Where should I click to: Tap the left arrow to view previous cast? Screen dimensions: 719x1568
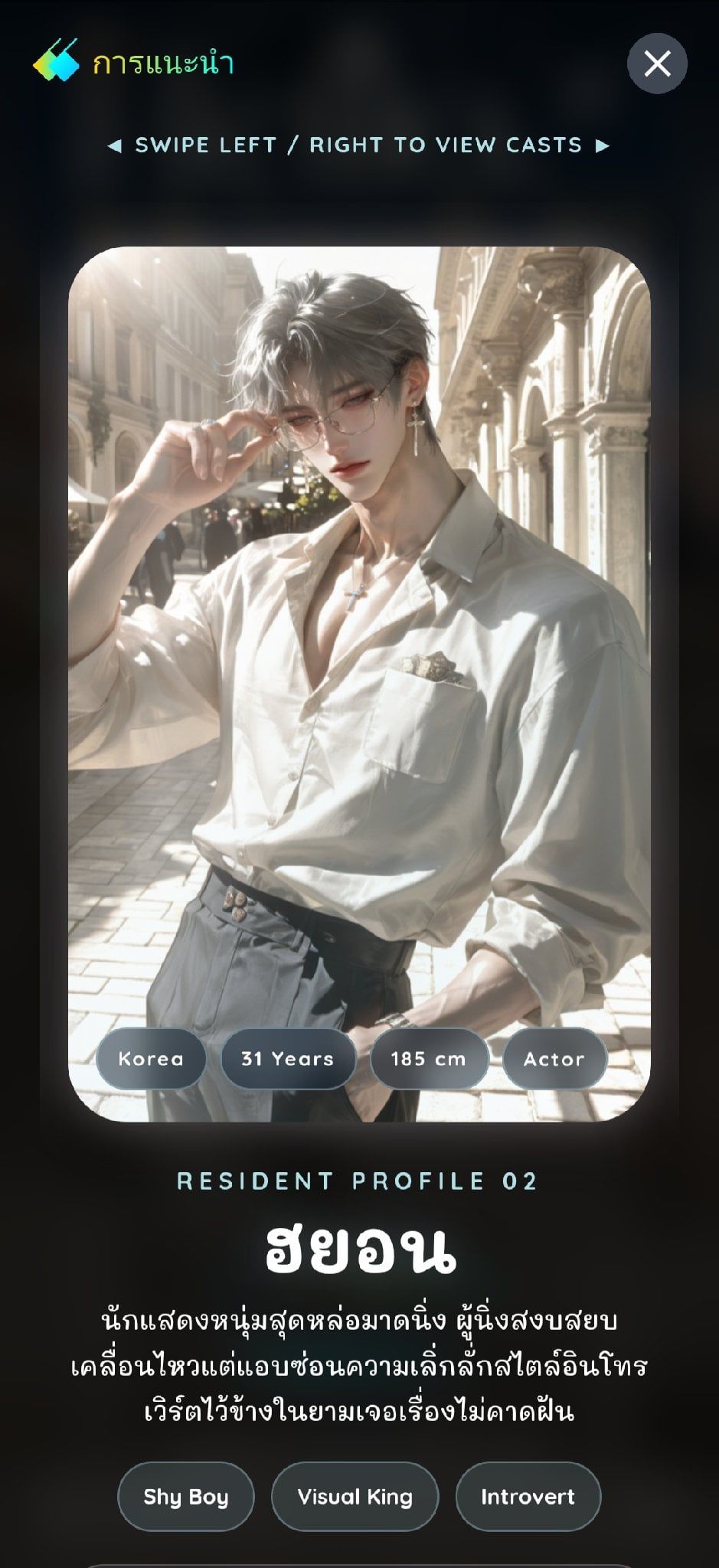(x=114, y=145)
